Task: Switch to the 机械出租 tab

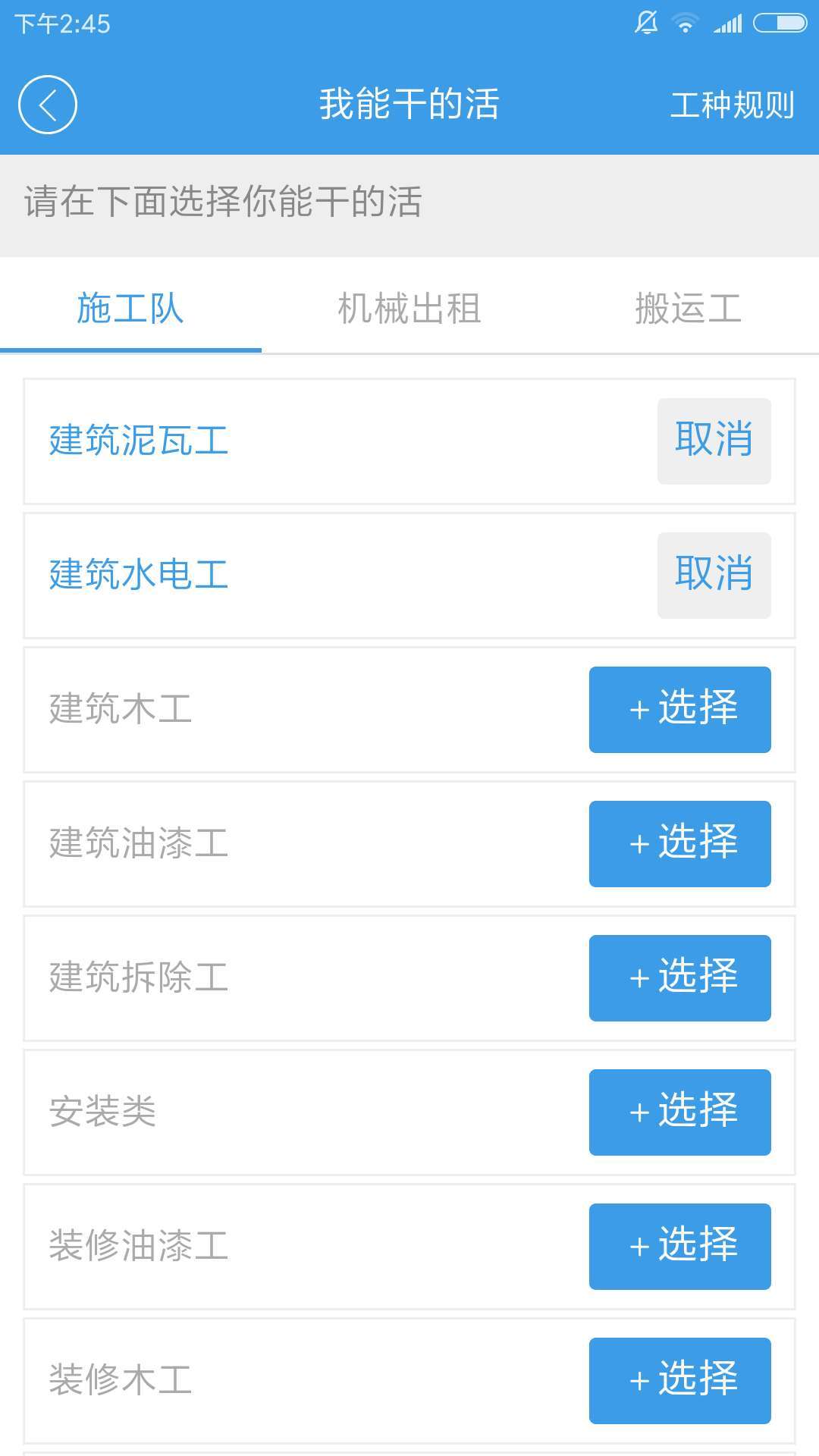Action: coord(409,309)
